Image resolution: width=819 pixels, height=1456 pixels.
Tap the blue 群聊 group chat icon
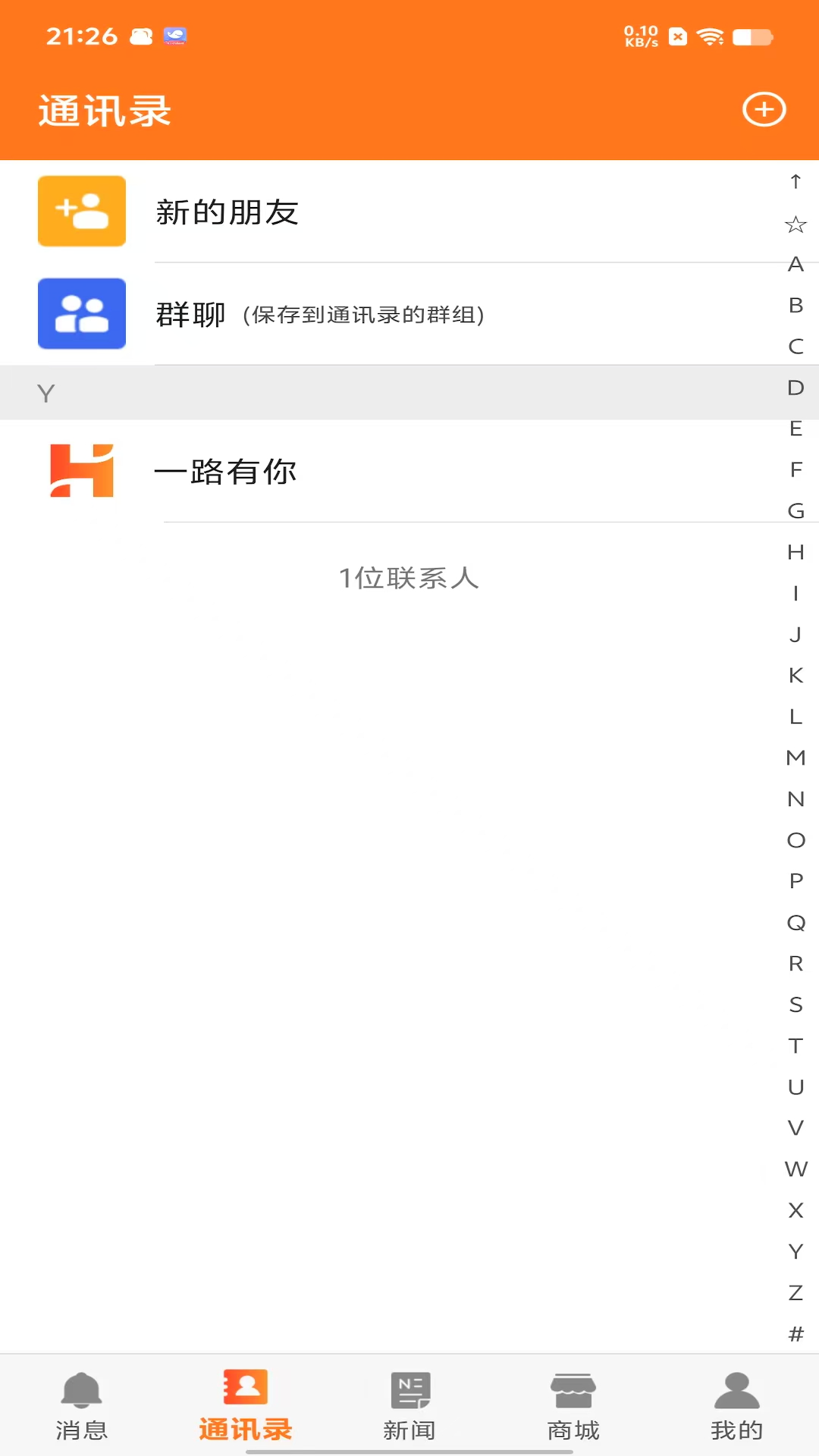(x=81, y=315)
